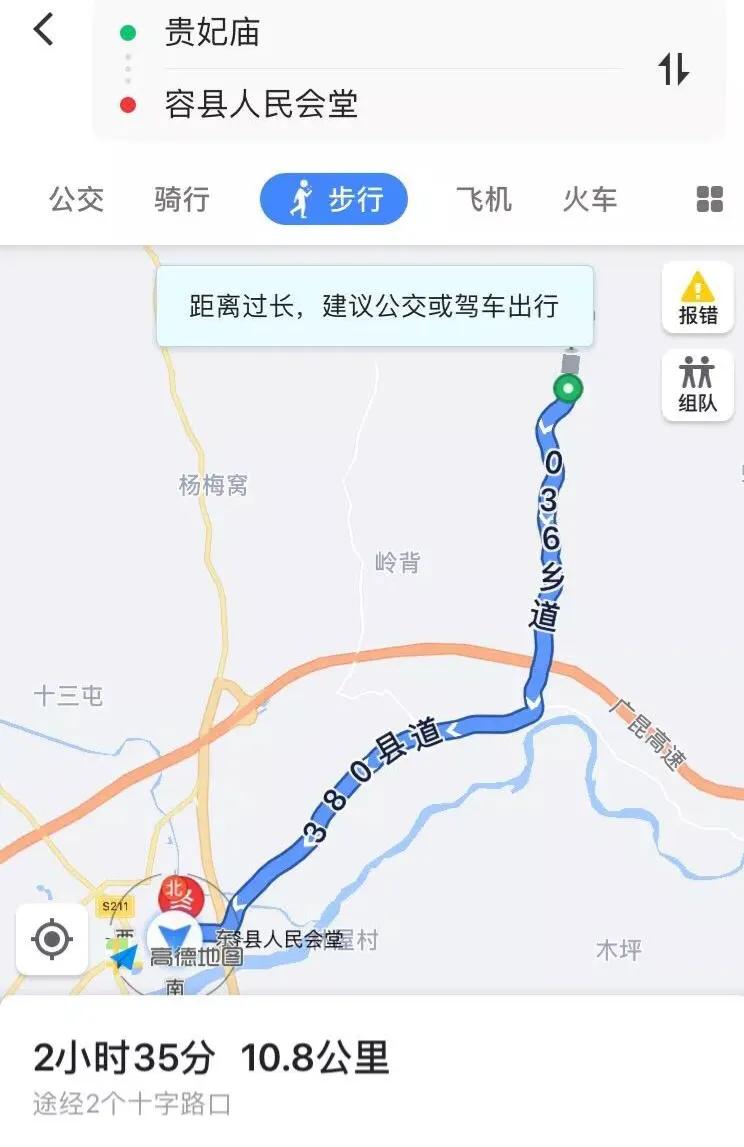Change destination 容县人民会堂
The height and width of the screenshot is (1147, 744).
coord(261,104)
